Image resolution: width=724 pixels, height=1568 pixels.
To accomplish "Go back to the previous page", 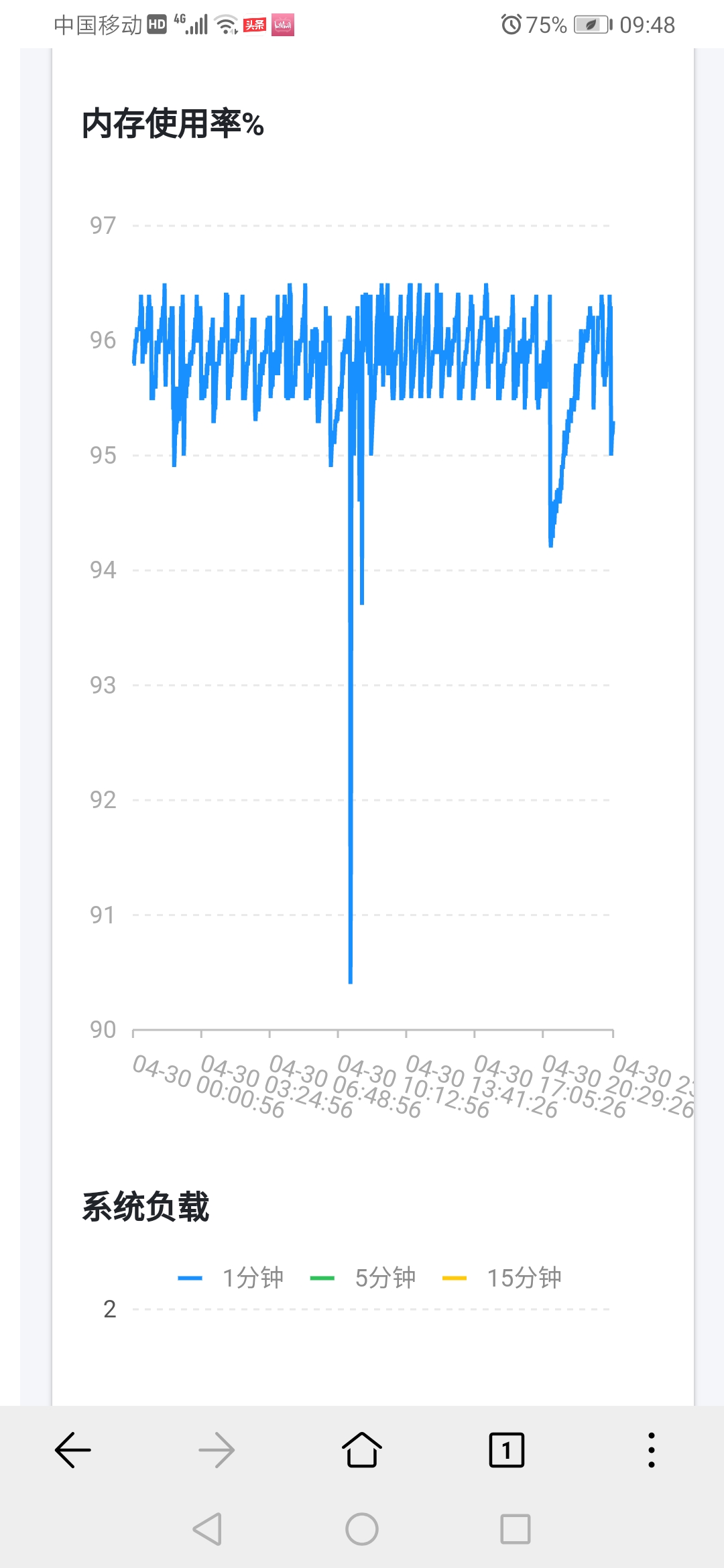I will [72, 1450].
